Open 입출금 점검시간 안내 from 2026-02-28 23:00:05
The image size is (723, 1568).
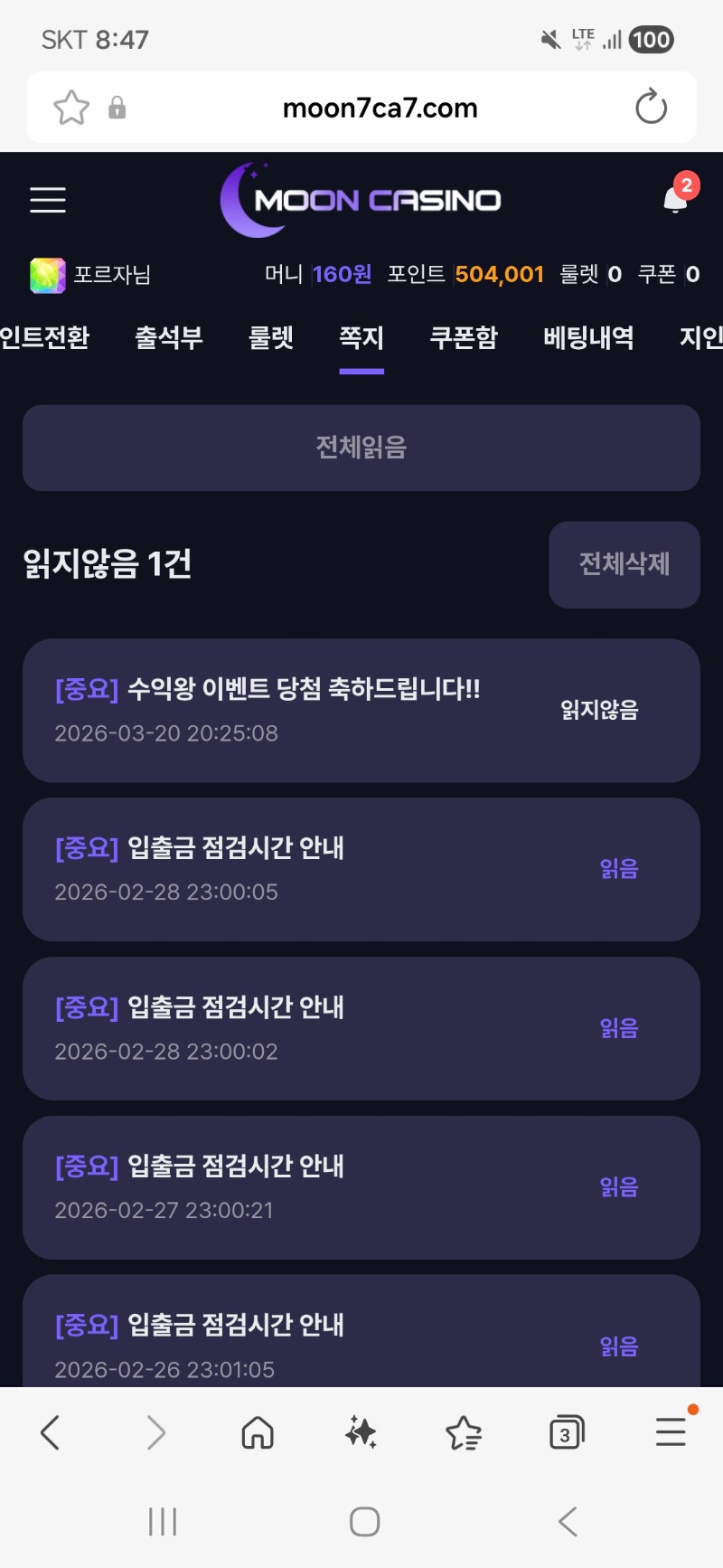361,869
